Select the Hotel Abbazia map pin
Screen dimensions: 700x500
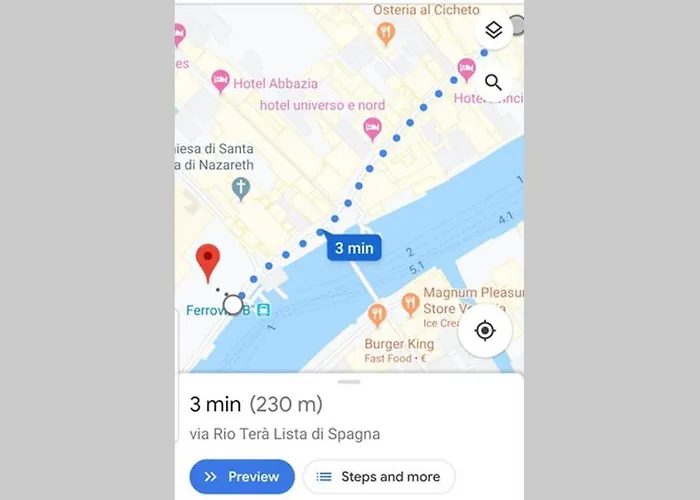pyautogui.click(x=220, y=79)
